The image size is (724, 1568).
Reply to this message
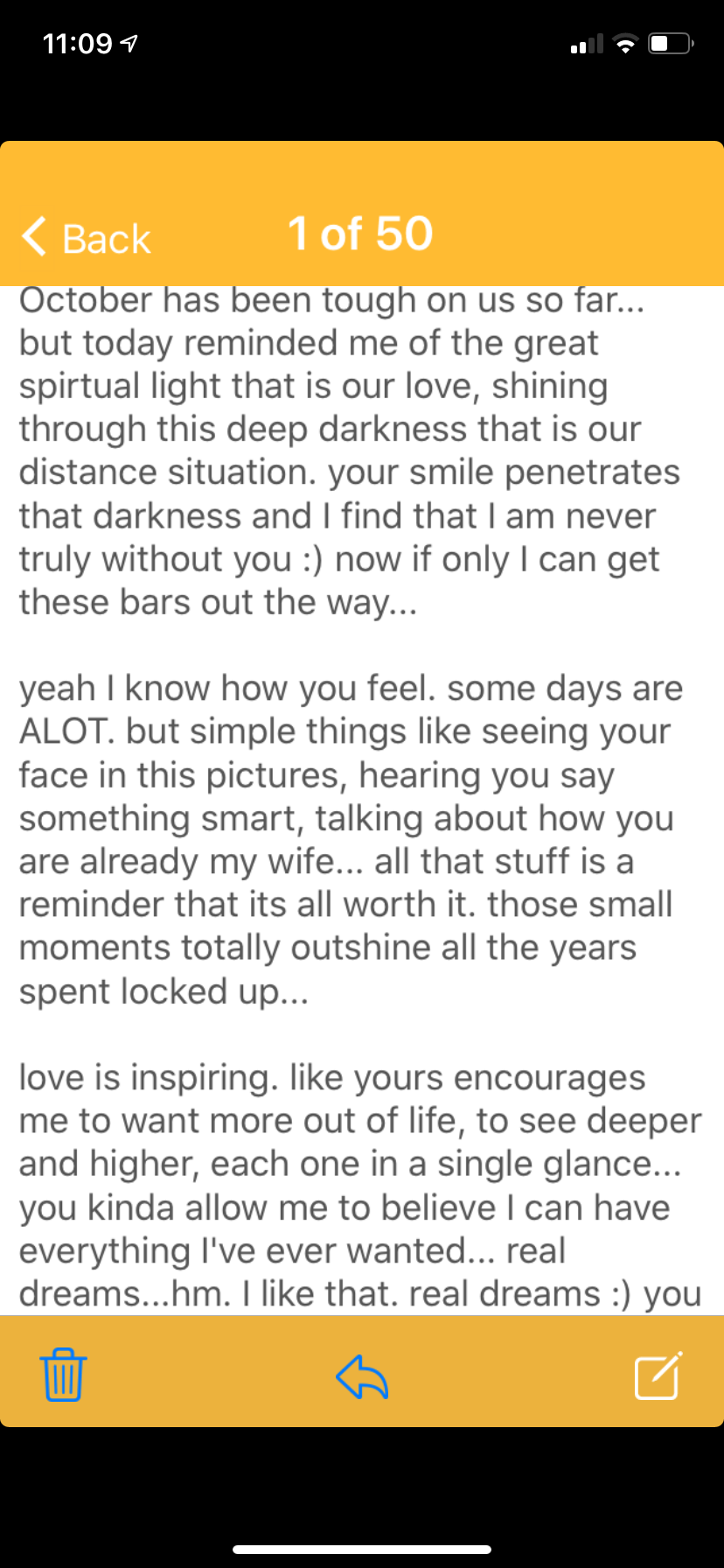[362, 1376]
